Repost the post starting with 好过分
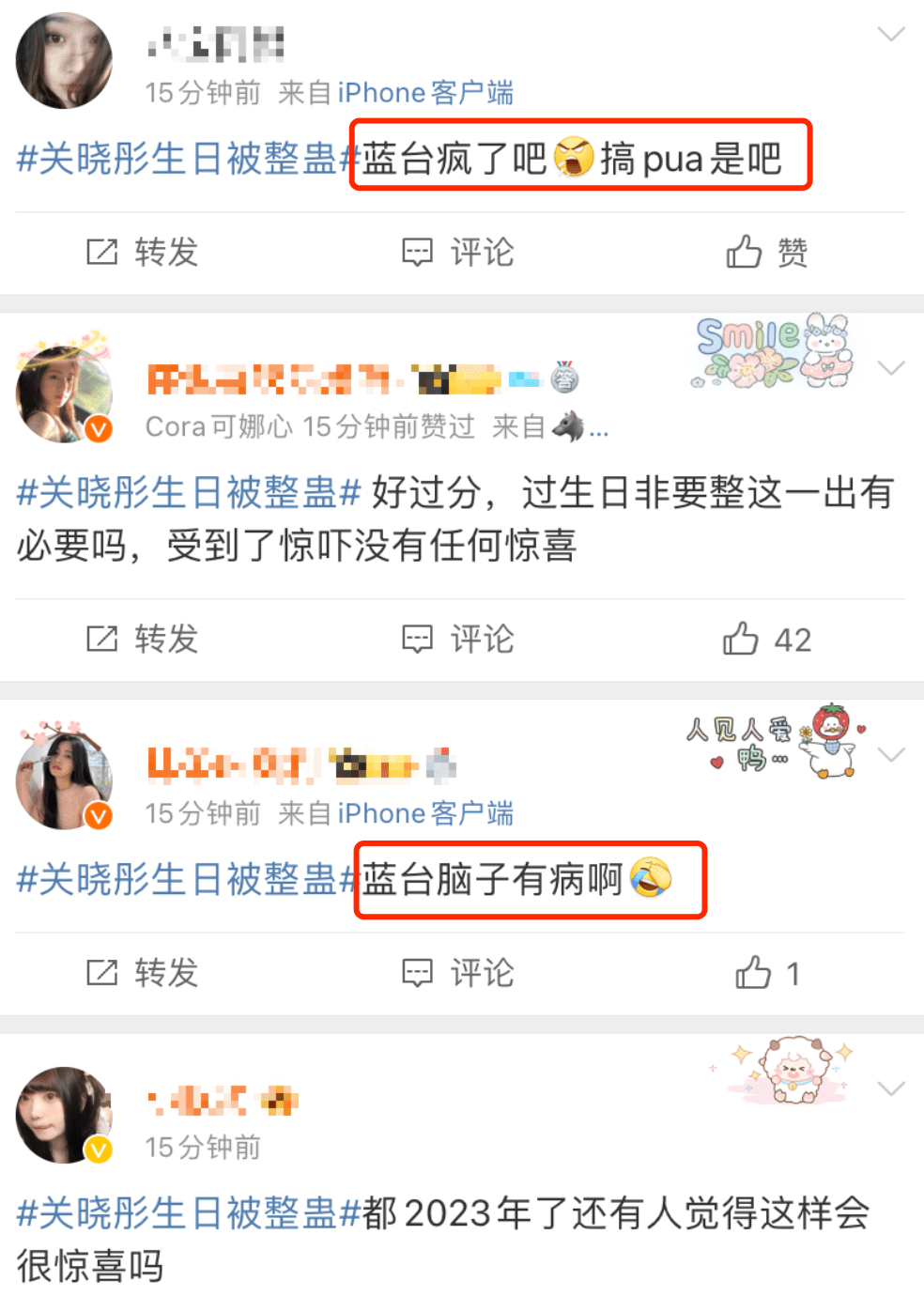 [143, 639]
